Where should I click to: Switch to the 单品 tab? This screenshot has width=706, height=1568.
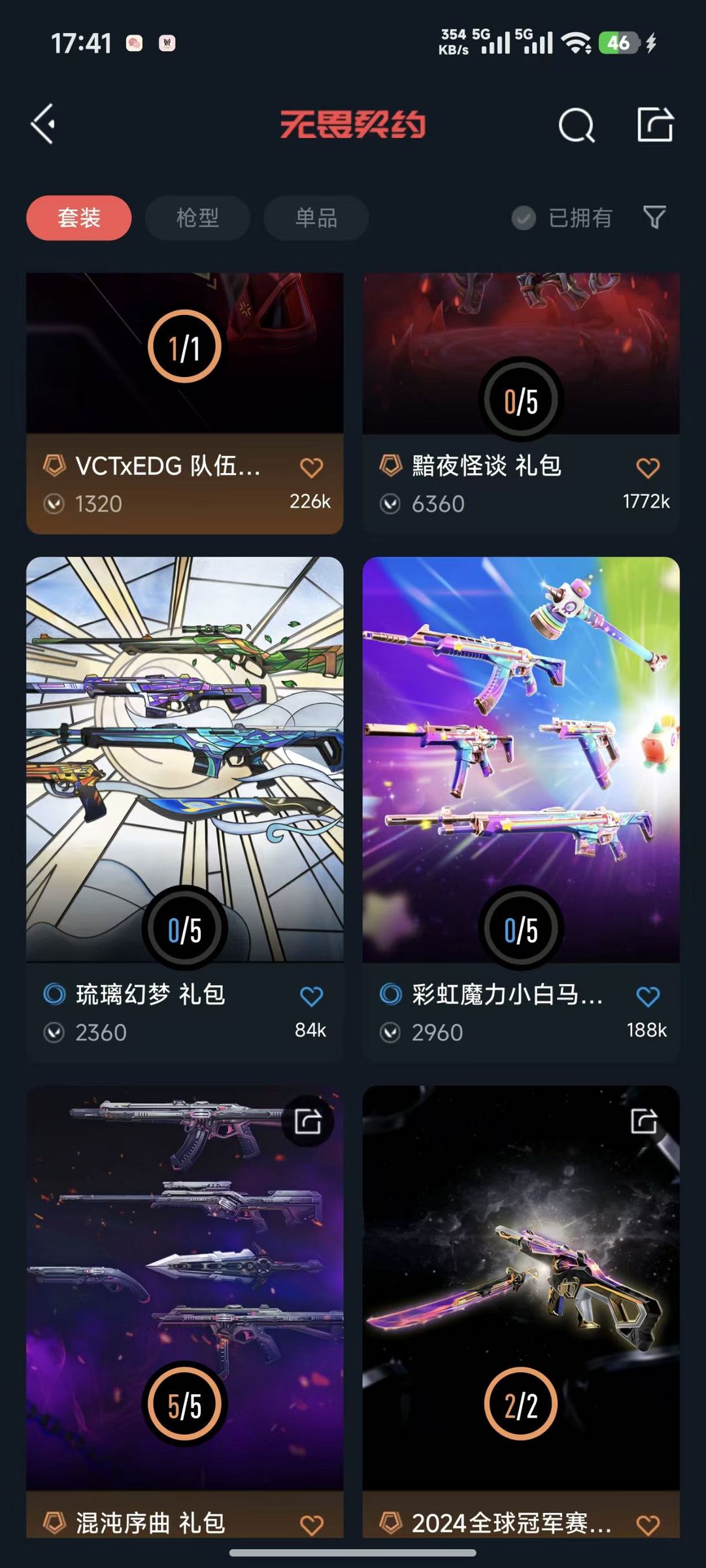(314, 218)
